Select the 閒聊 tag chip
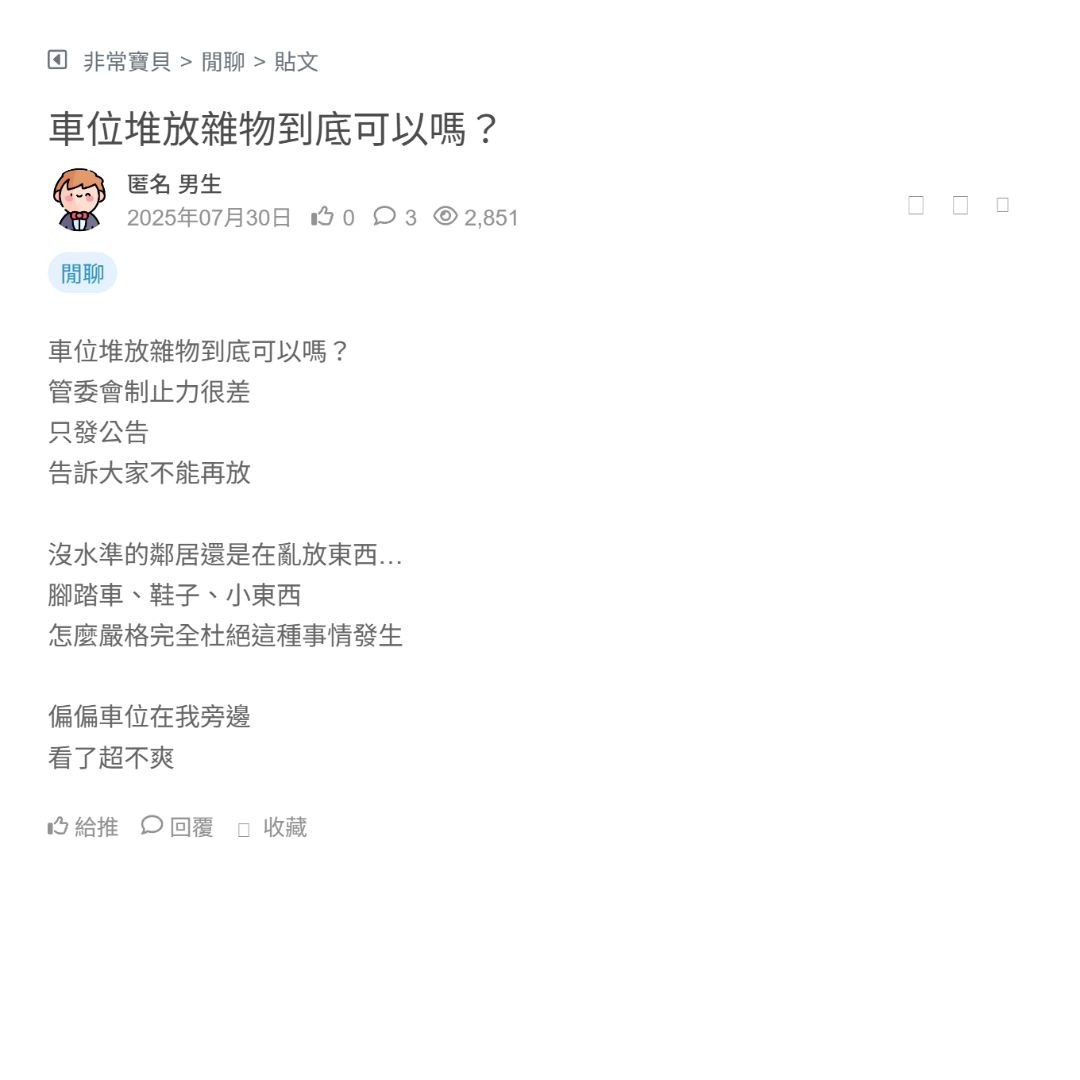Screen dimensions: 1080x1080 coord(82,273)
